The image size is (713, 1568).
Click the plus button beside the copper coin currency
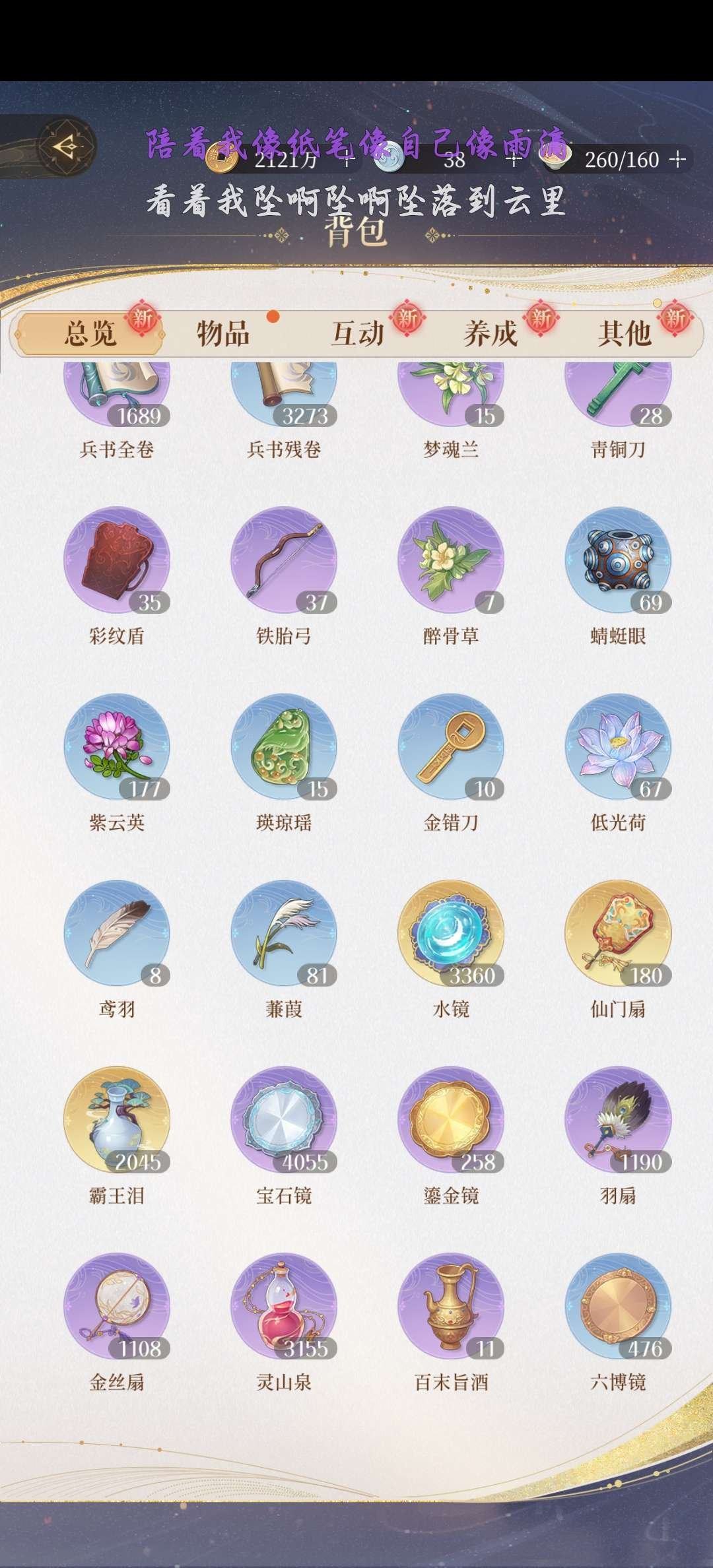click(346, 160)
